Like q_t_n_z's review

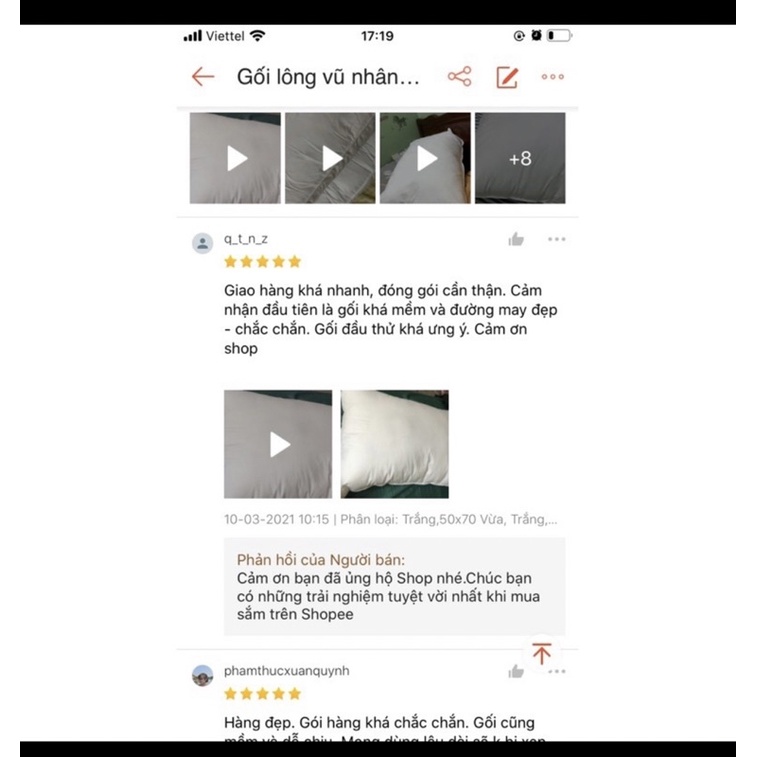(516, 239)
